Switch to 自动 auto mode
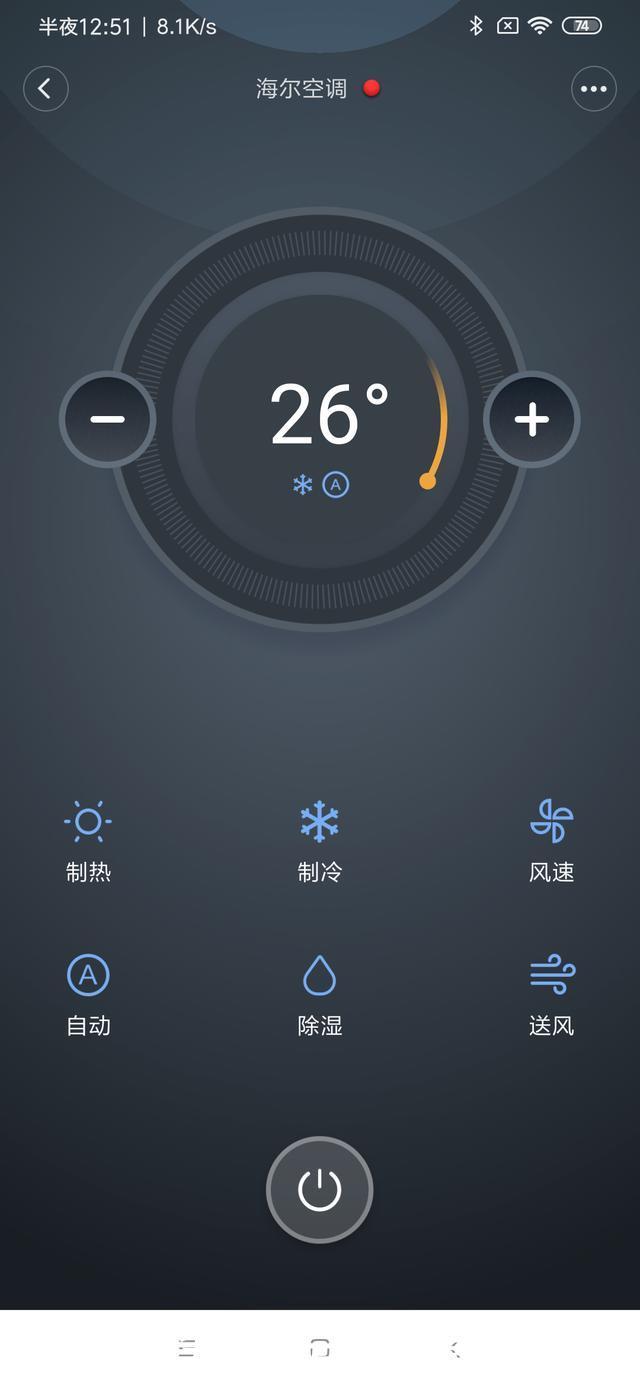This screenshot has width=640, height=1387. [88, 994]
